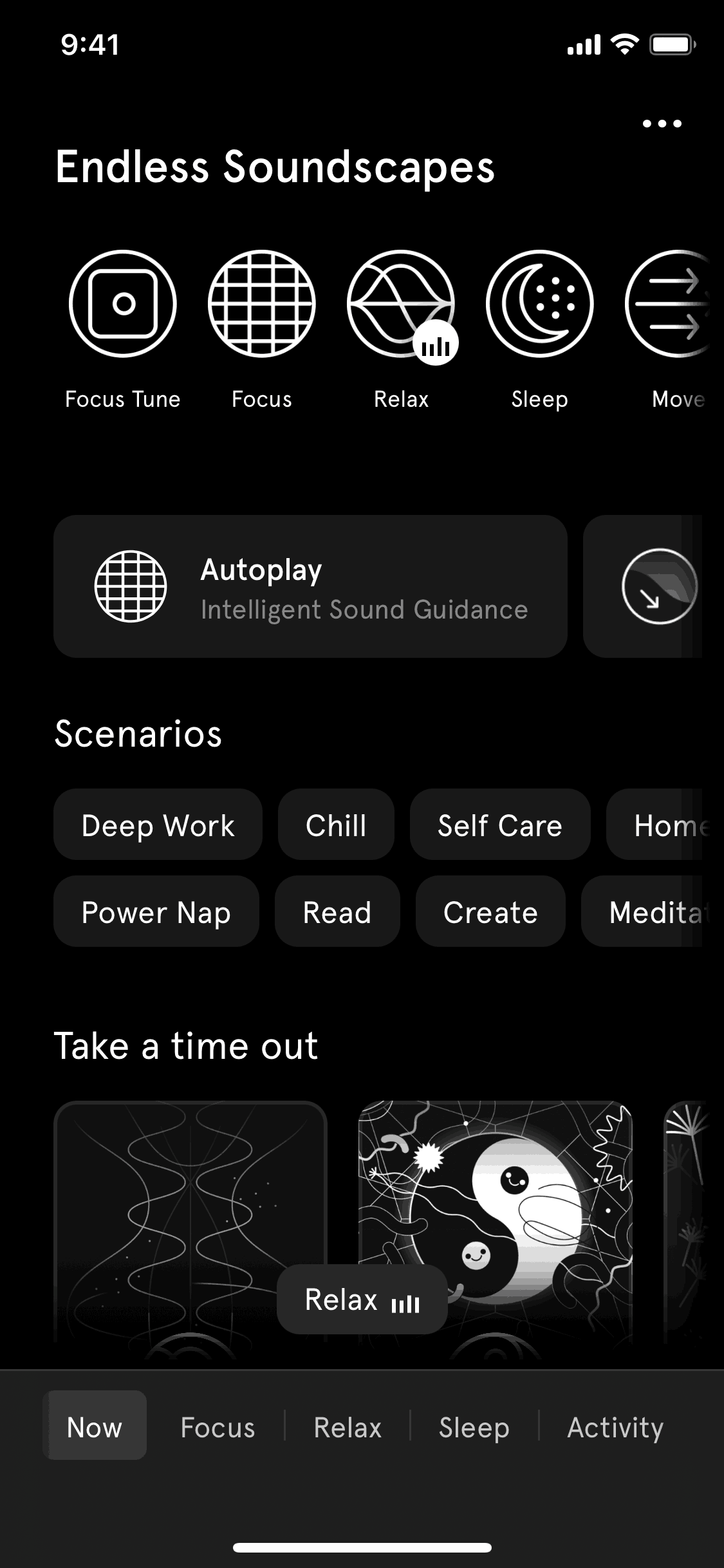Go to the Focus tab in bottom bar
Viewport: 724px width, 1568px height.
[x=218, y=1426]
